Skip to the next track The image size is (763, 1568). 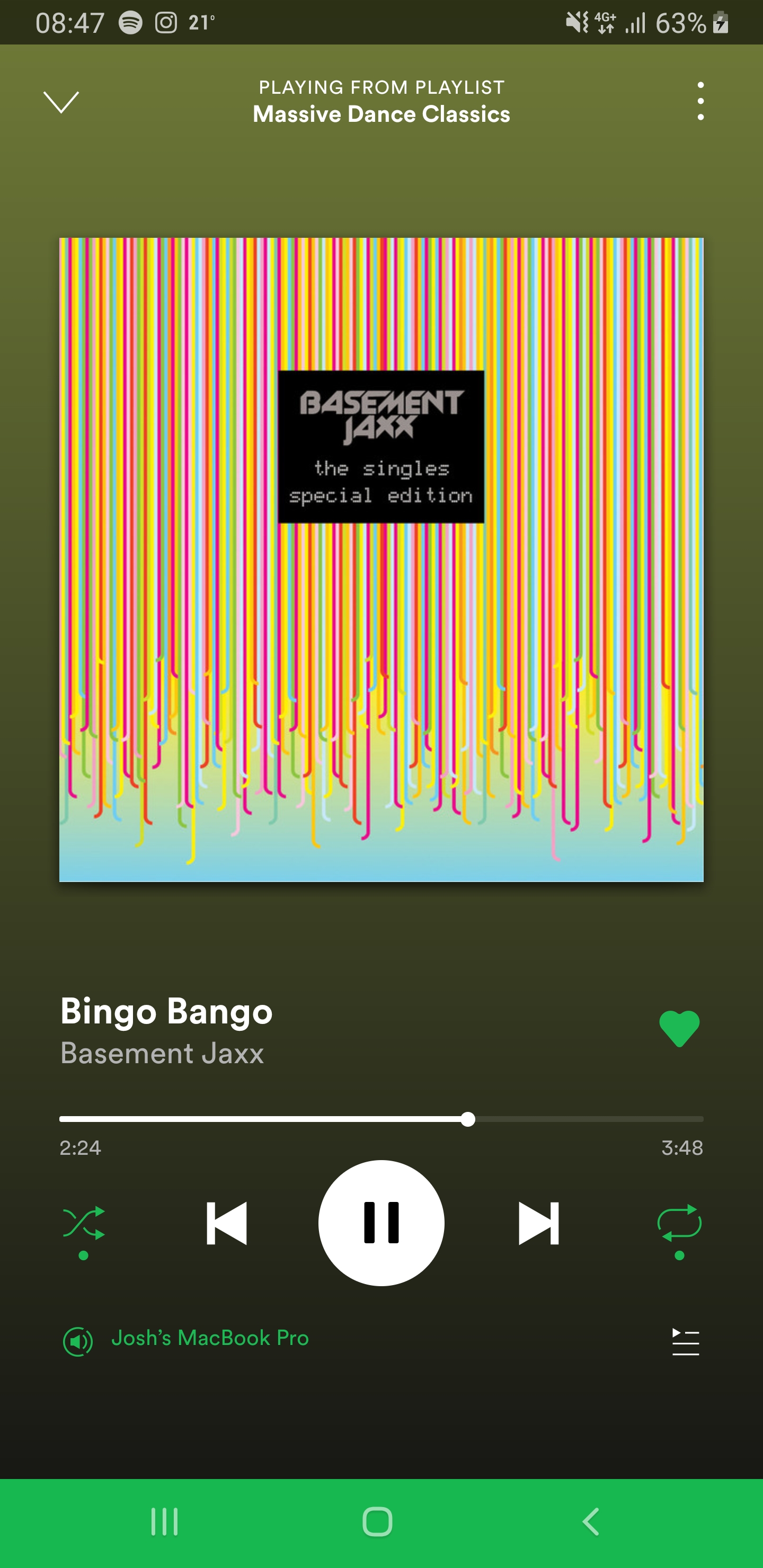pos(538,1223)
